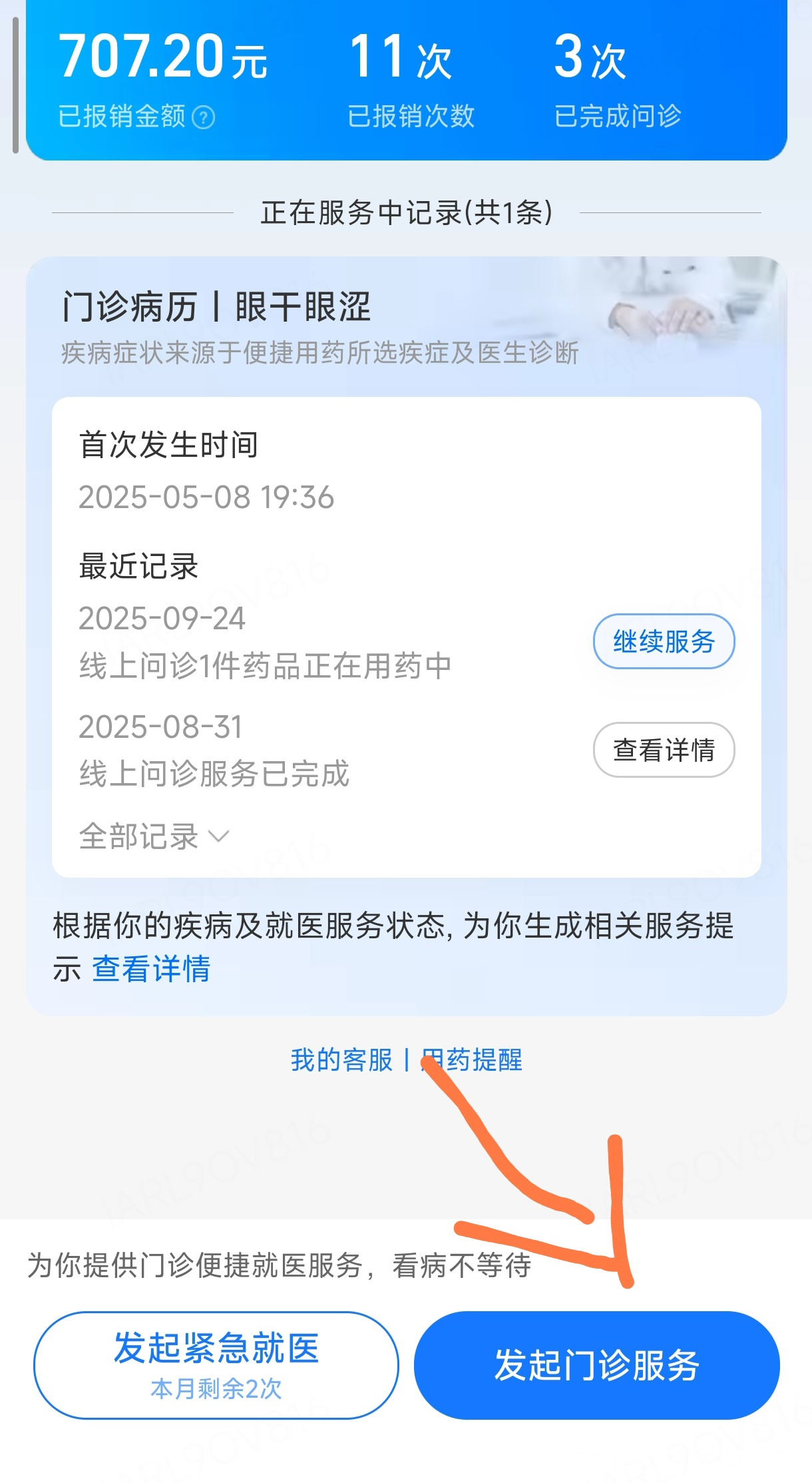Start 发起紧急就医

pos(216,1365)
